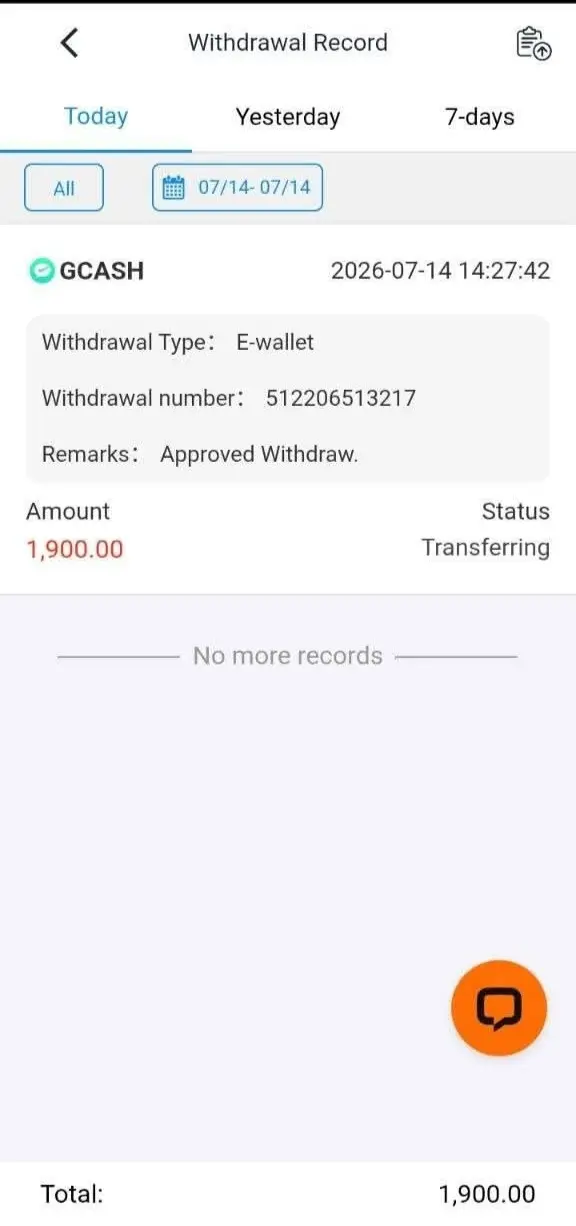Open the clipboard upload icon

pos(533,43)
